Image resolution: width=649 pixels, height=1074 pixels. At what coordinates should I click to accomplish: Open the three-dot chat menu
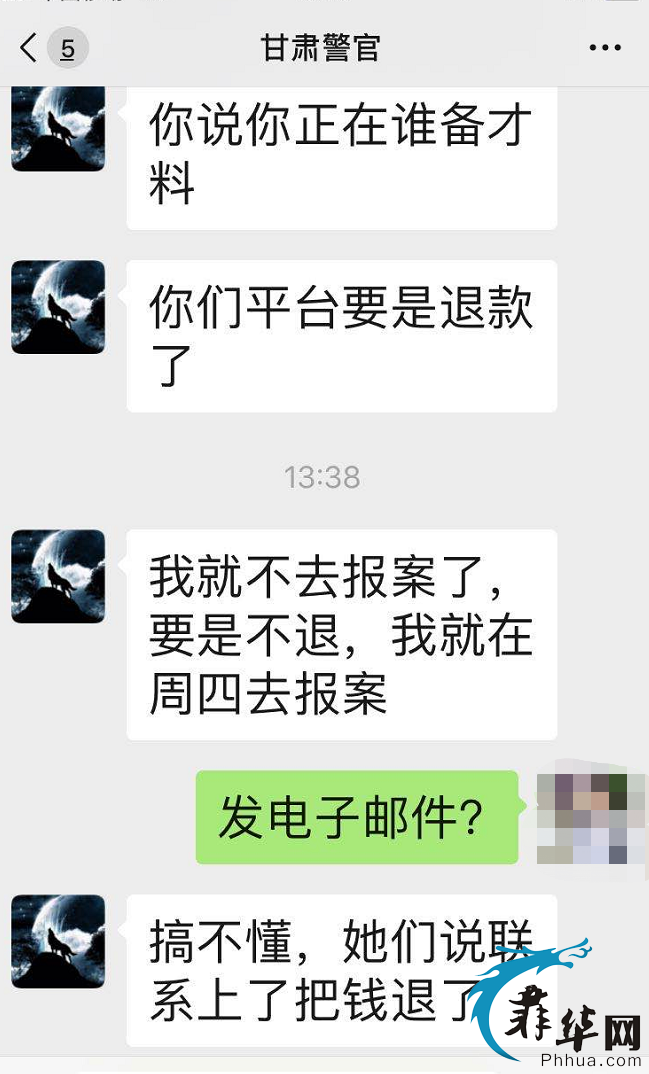point(605,47)
